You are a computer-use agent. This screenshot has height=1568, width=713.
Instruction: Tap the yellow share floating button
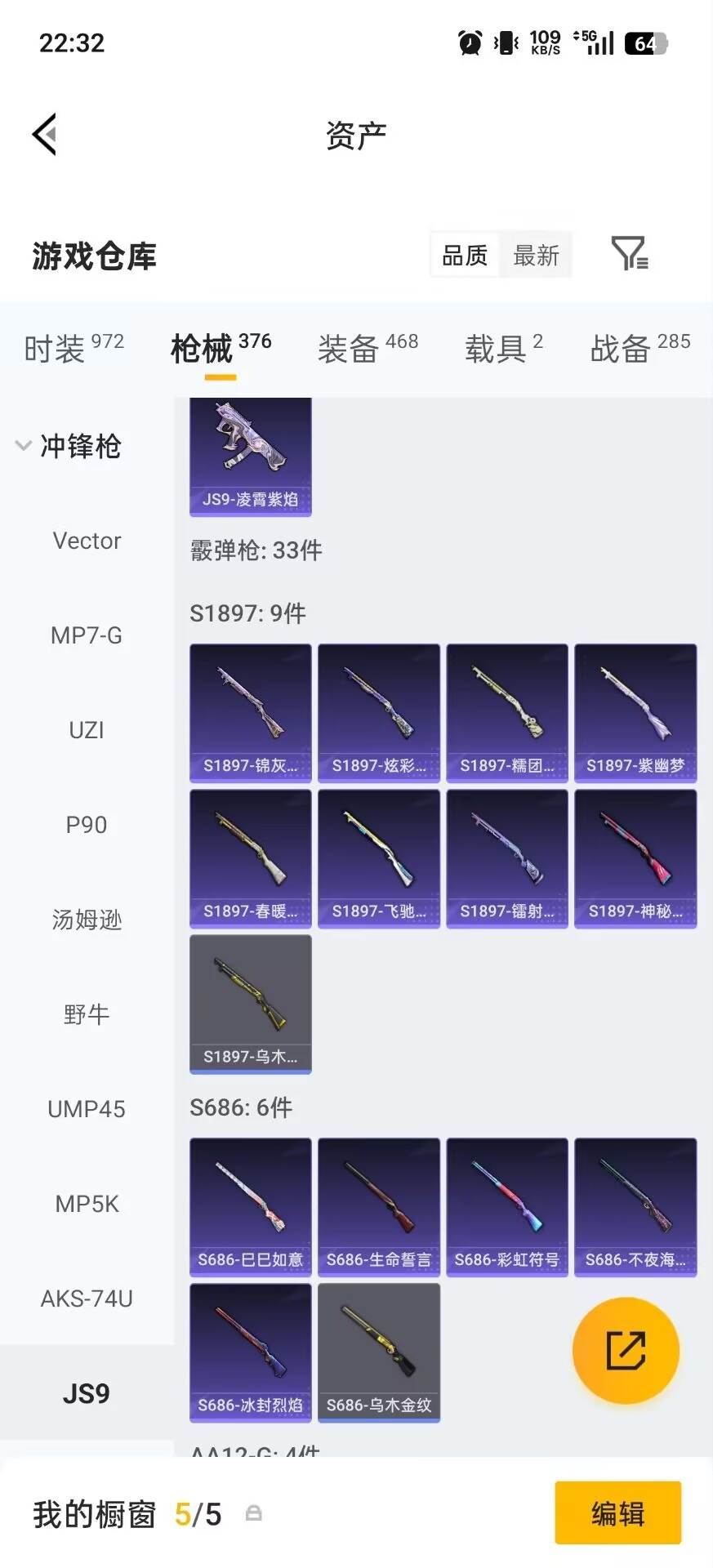point(626,1350)
